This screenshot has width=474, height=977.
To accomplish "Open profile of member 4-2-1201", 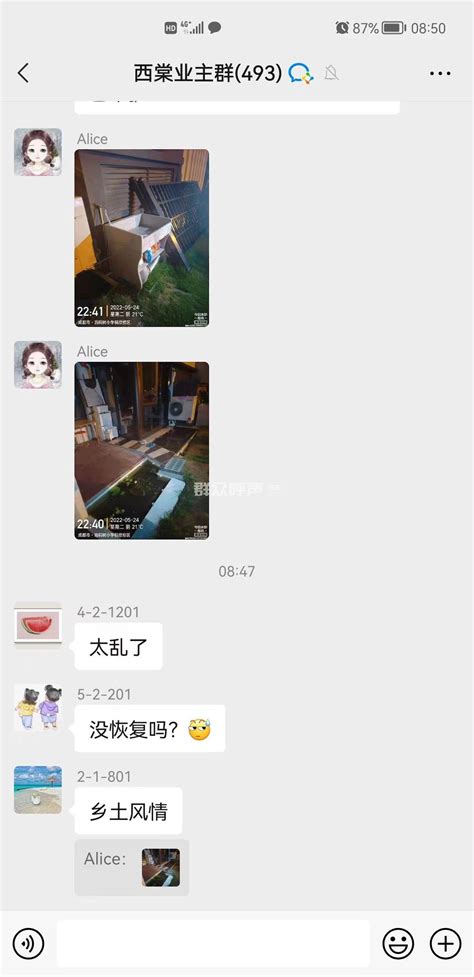I will 38,626.
